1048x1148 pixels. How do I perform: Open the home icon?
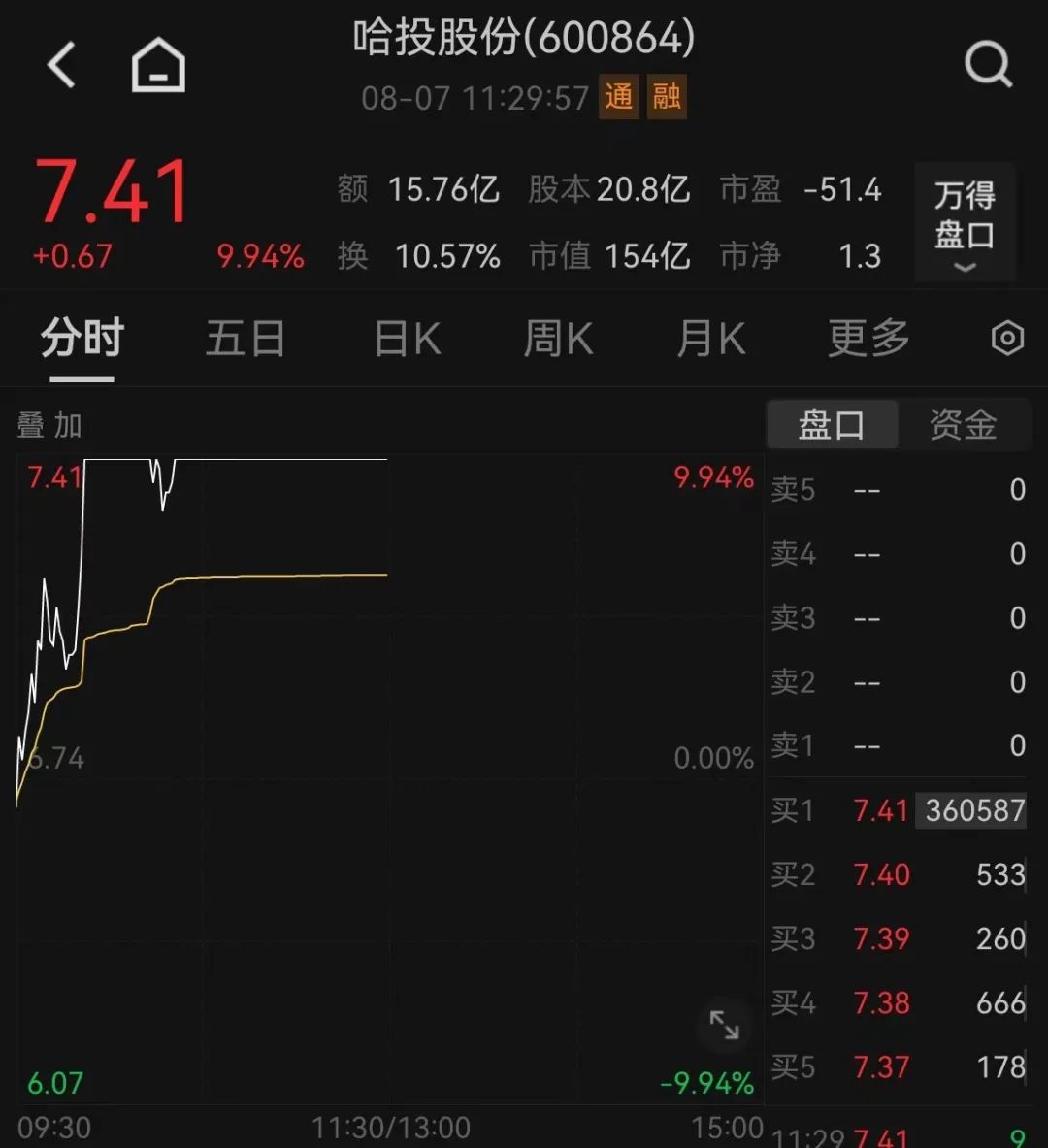coord(158,67)
